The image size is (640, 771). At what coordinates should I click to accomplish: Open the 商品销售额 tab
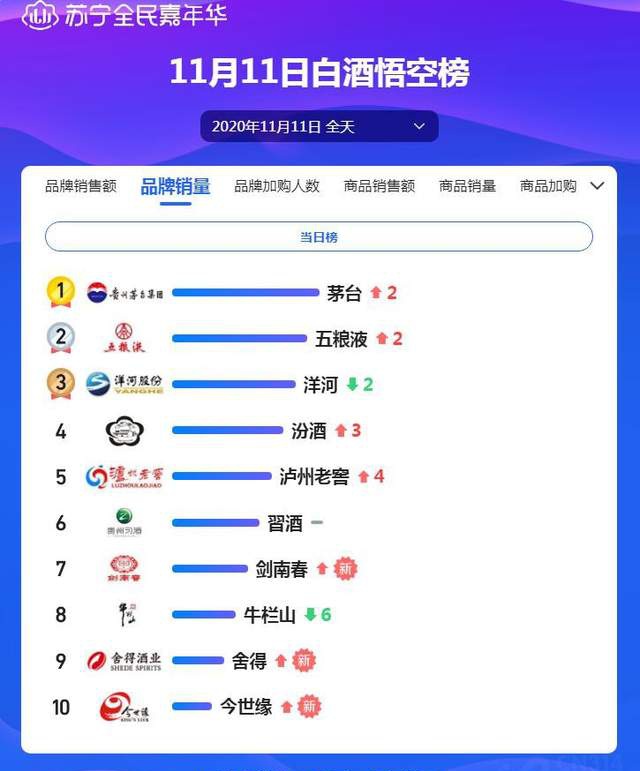[x=379, y=186]
